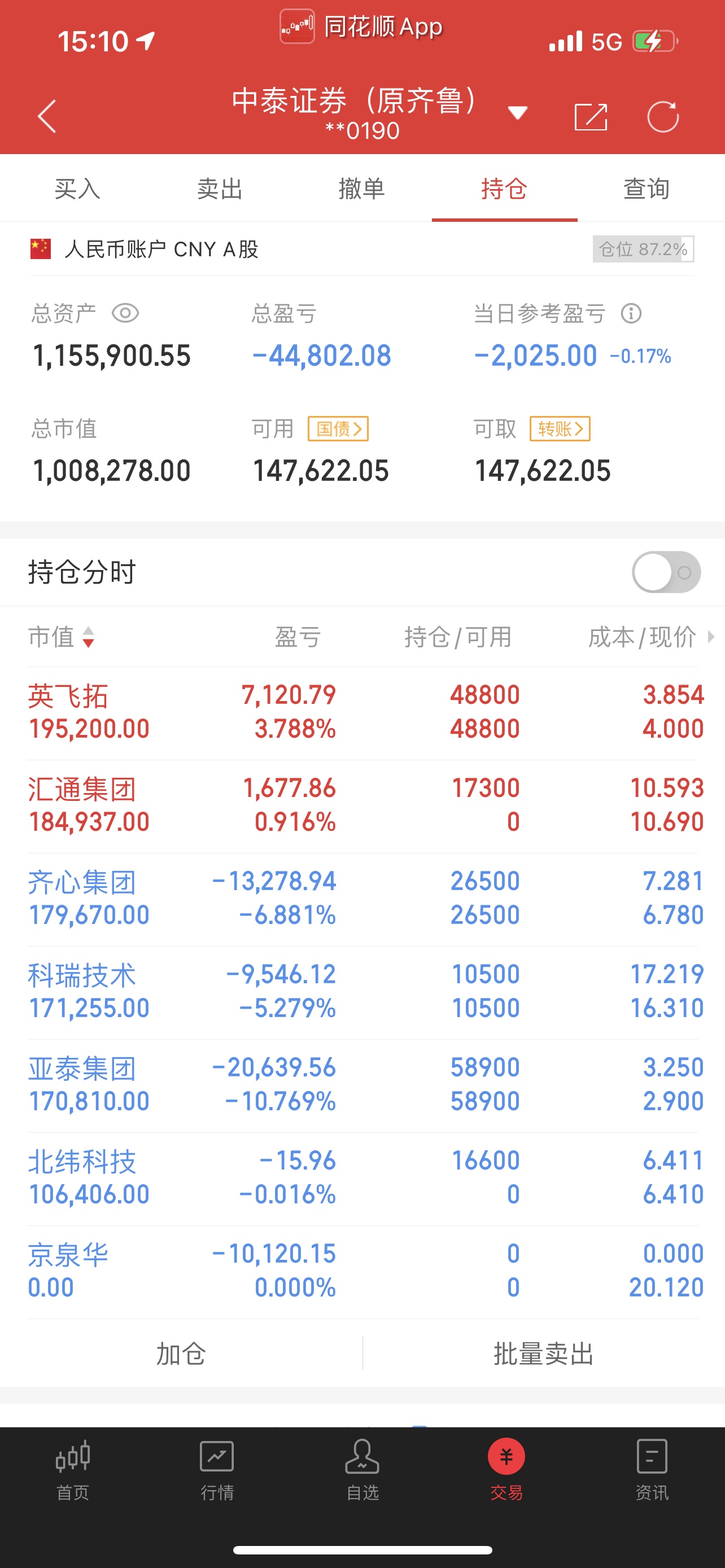Tap the 转账 transfer link
This screenshot has height=1568, width=725.
tap(560, 428)
